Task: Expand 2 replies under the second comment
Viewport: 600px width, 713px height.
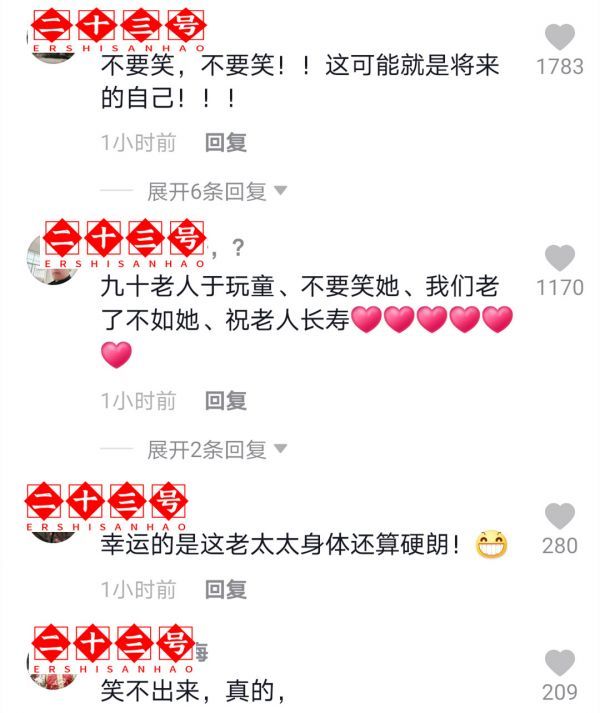Action: (217, 449)
